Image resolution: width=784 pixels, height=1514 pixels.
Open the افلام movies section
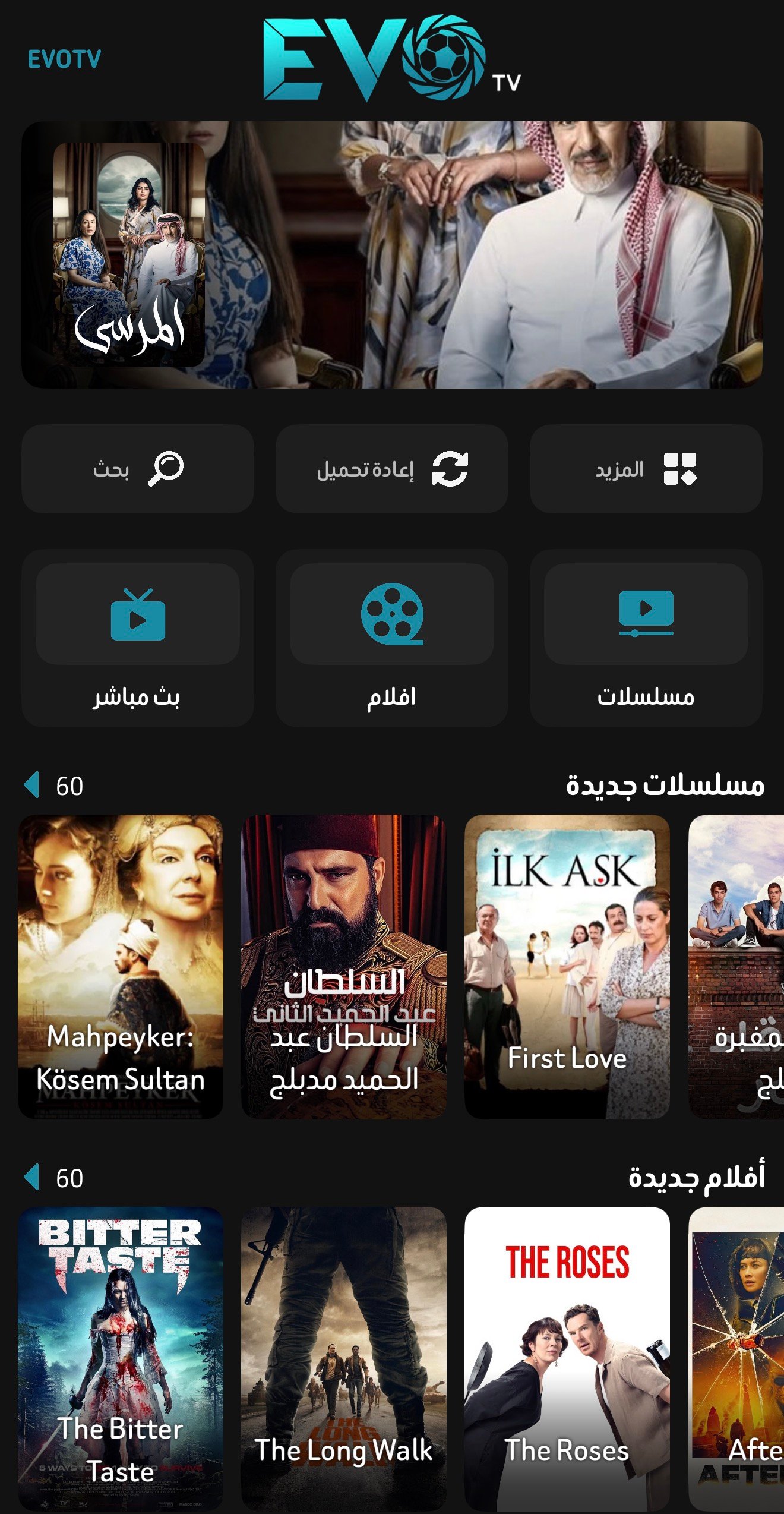click(x=392, y=638)
